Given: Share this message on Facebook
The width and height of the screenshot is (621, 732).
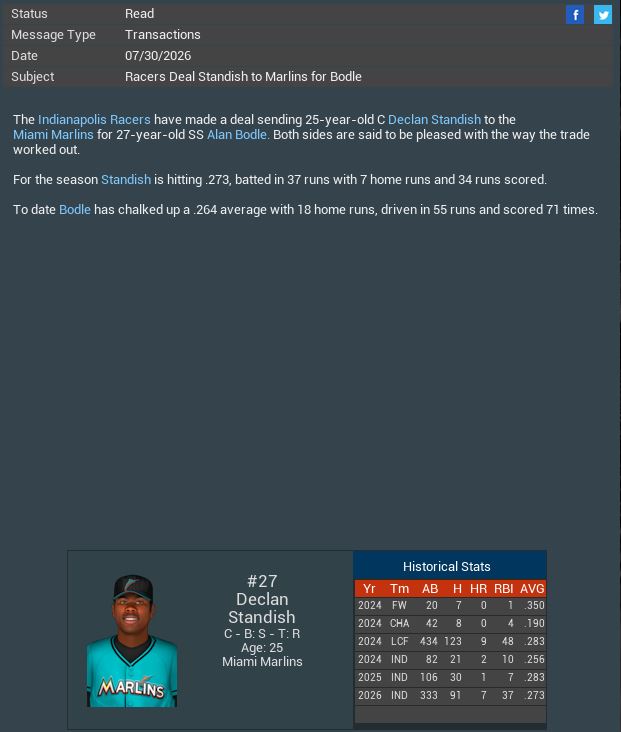Looking at the screenshot, I should (x=575, y=14).
